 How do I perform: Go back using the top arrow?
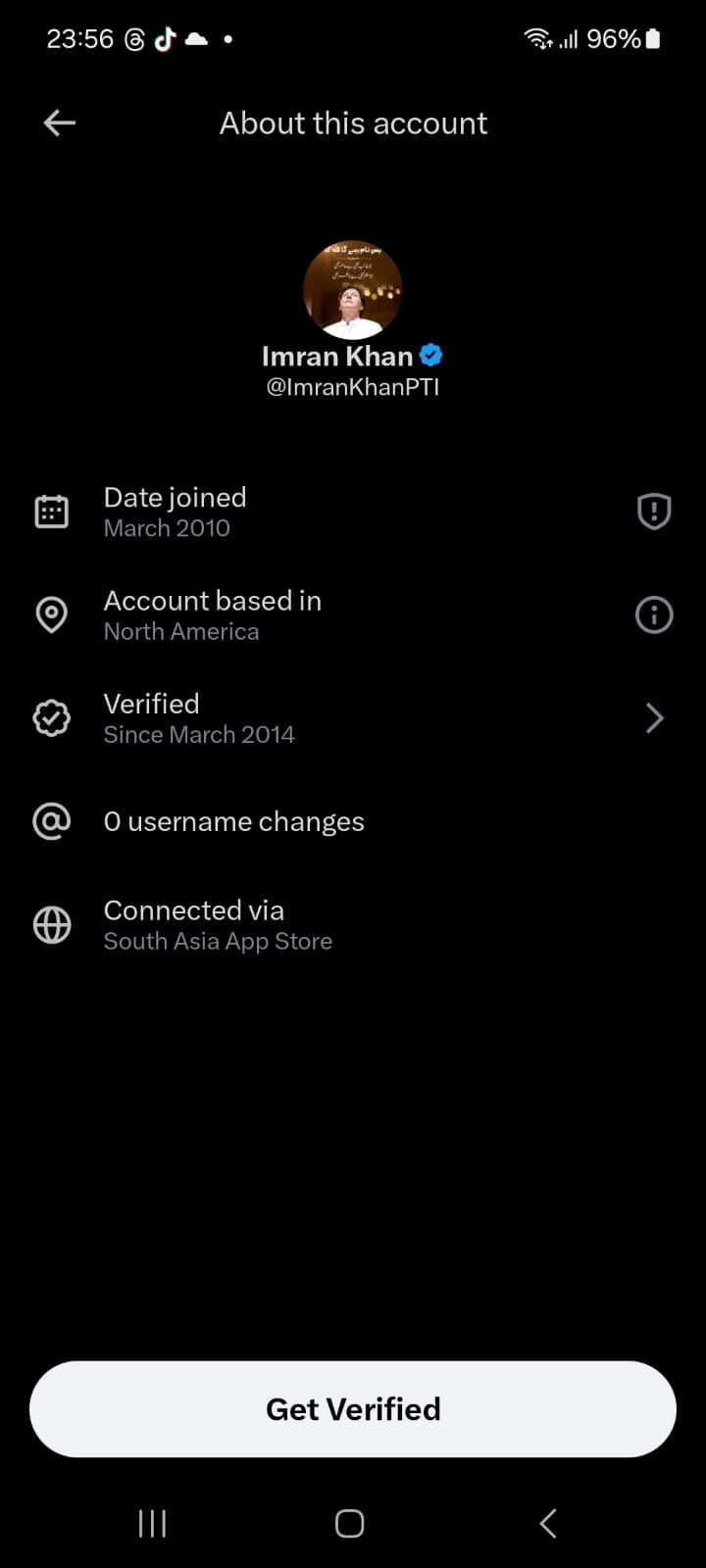tap(60, 122)
